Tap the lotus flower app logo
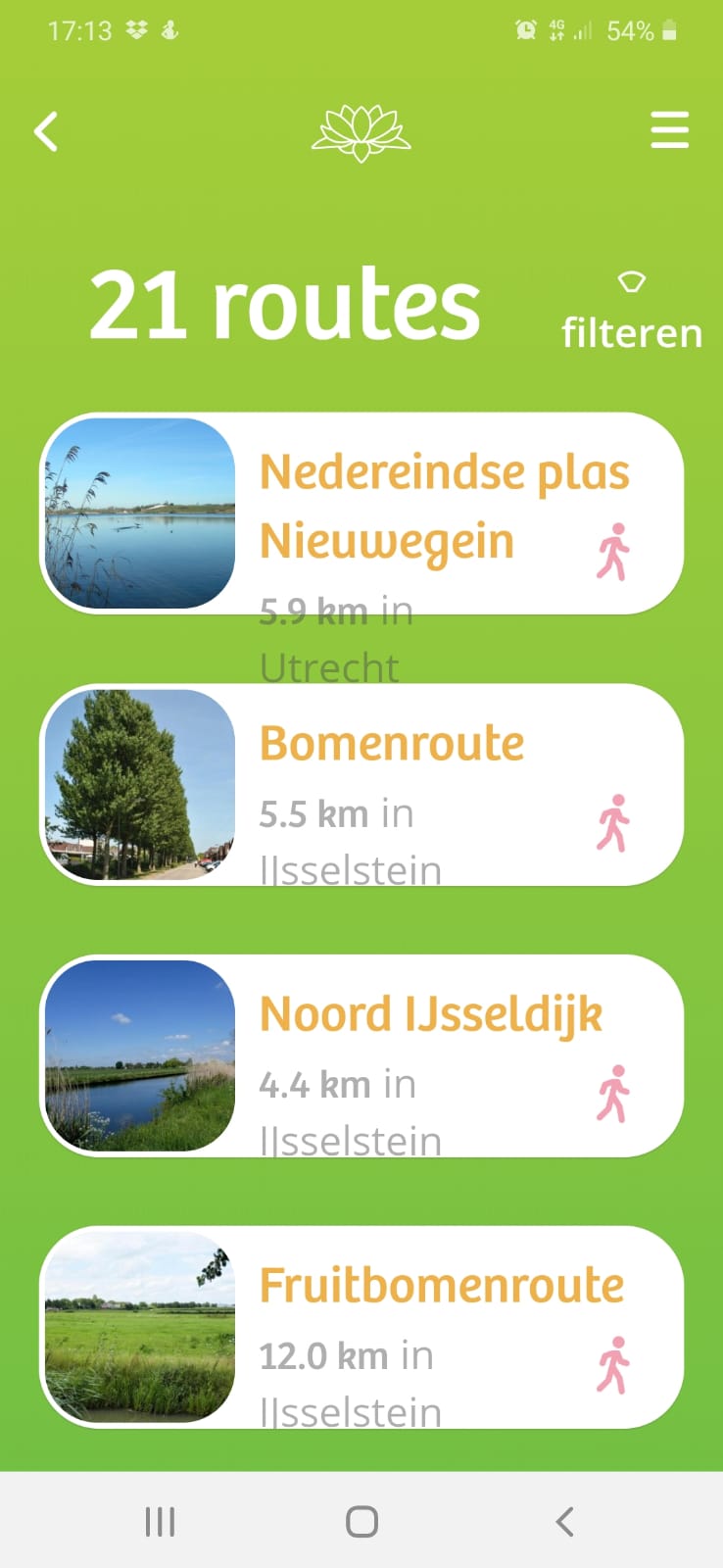The height and width of the screenshot is (1568, 723). click(361, 132)
